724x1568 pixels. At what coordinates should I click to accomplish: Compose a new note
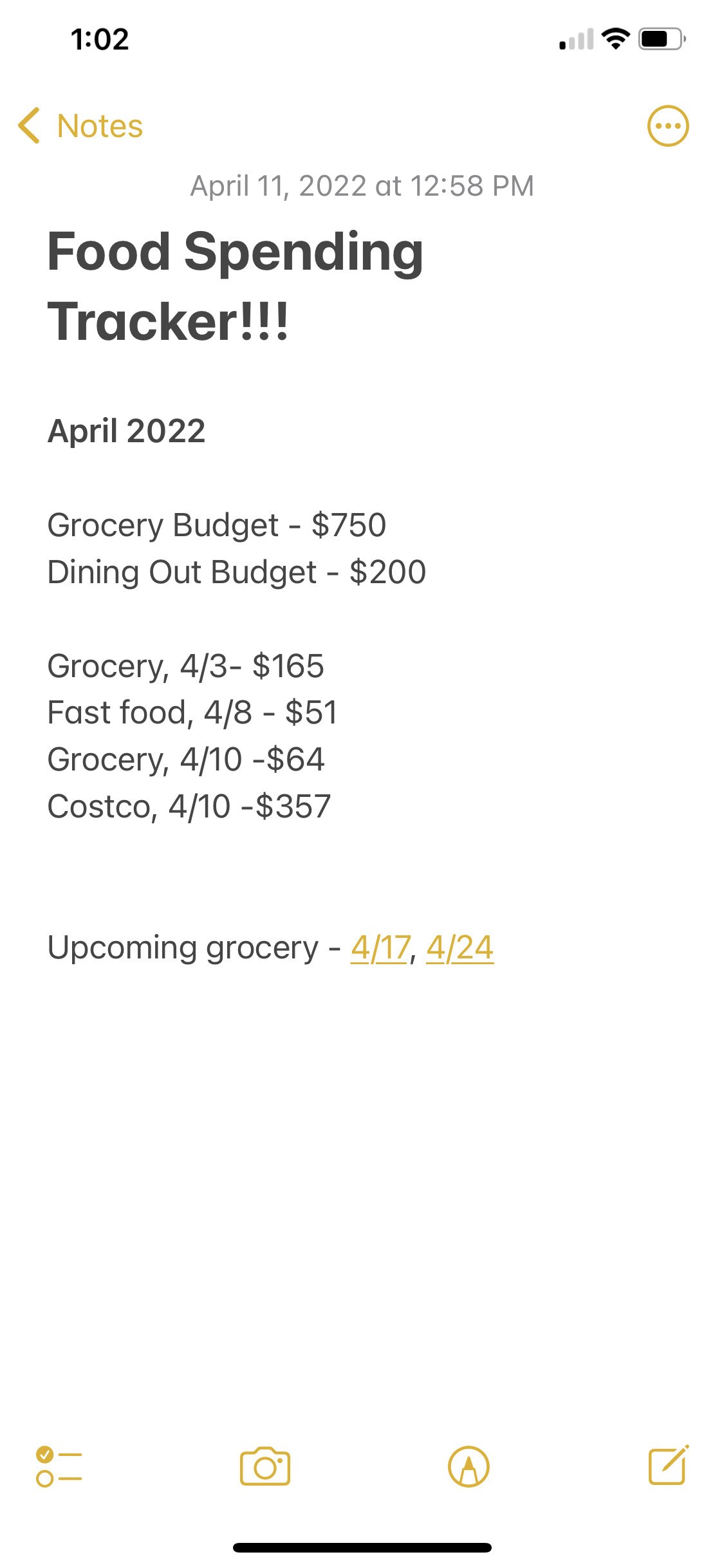(x=668, y=1466)
